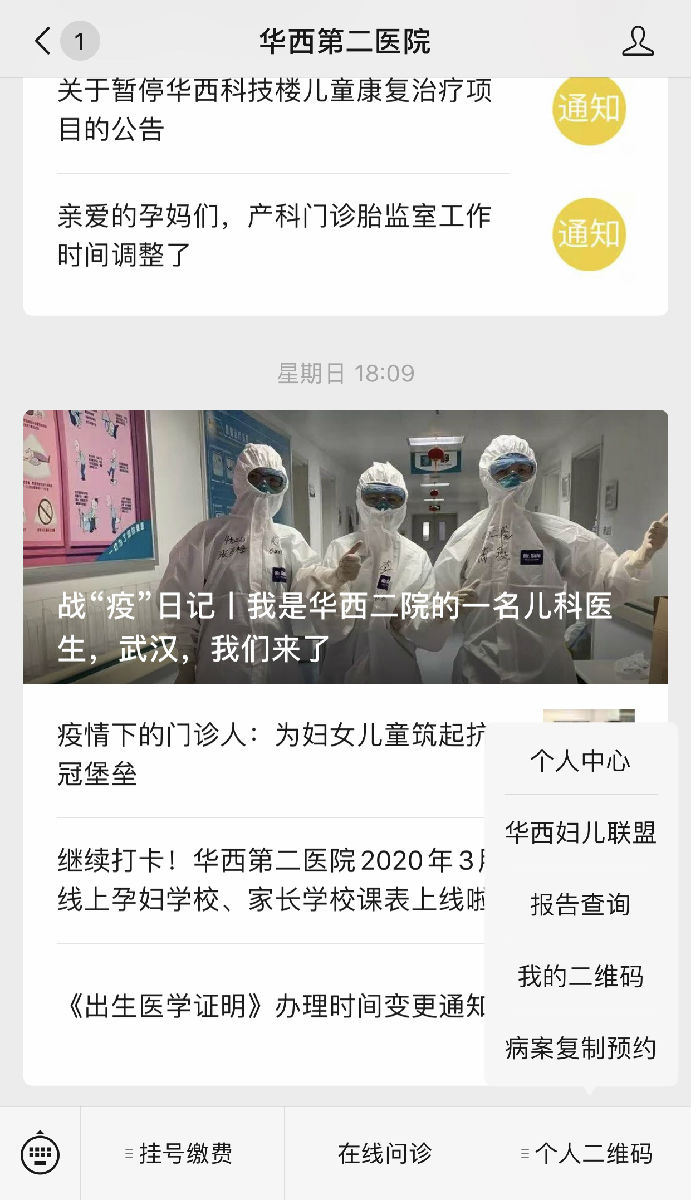Open the 在线问诊 bottom menu
The image size is (691, 1200).
click(385, 1154)
